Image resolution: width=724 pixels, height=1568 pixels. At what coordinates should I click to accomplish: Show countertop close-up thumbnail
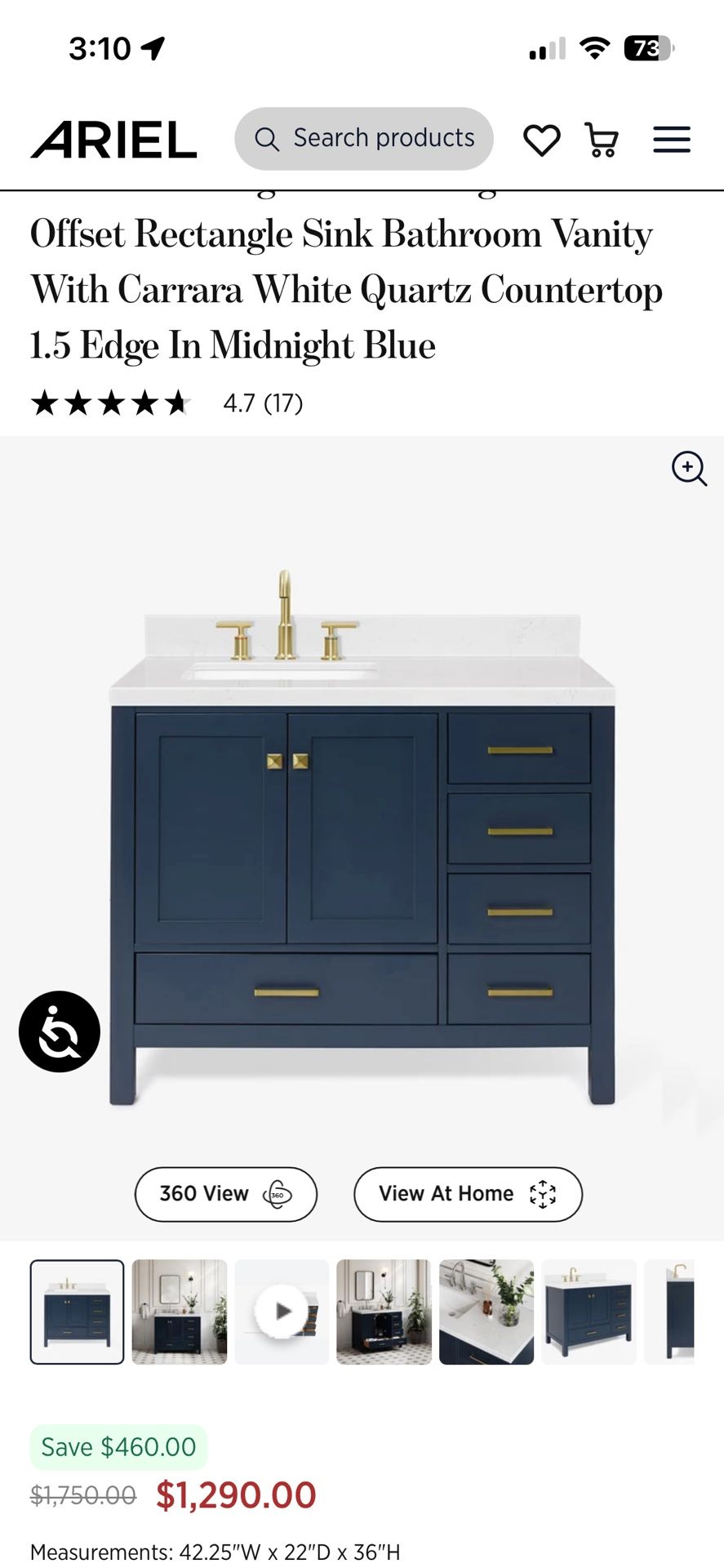(486, 1312)
